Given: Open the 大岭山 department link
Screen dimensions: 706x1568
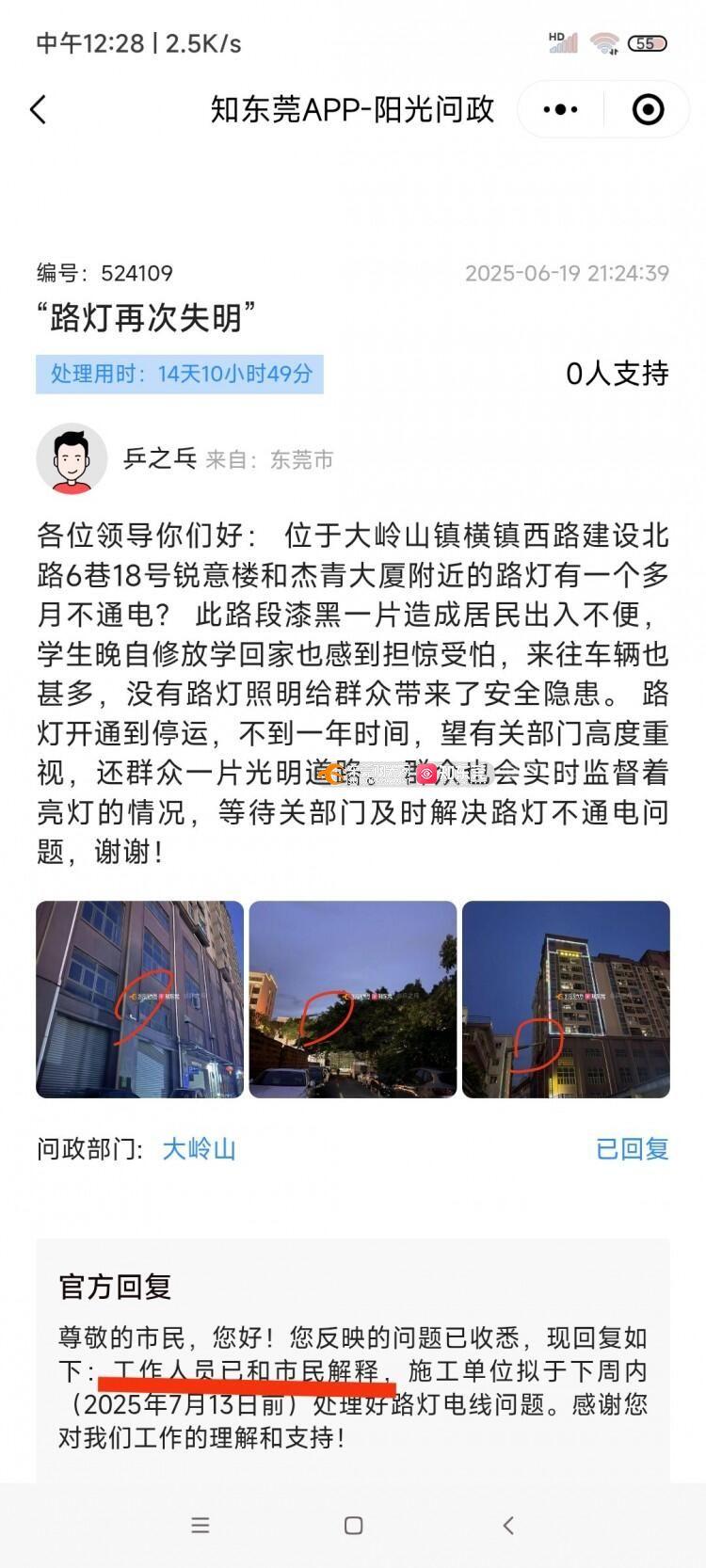Looking at the screenshot, I should click(199, 1149).
